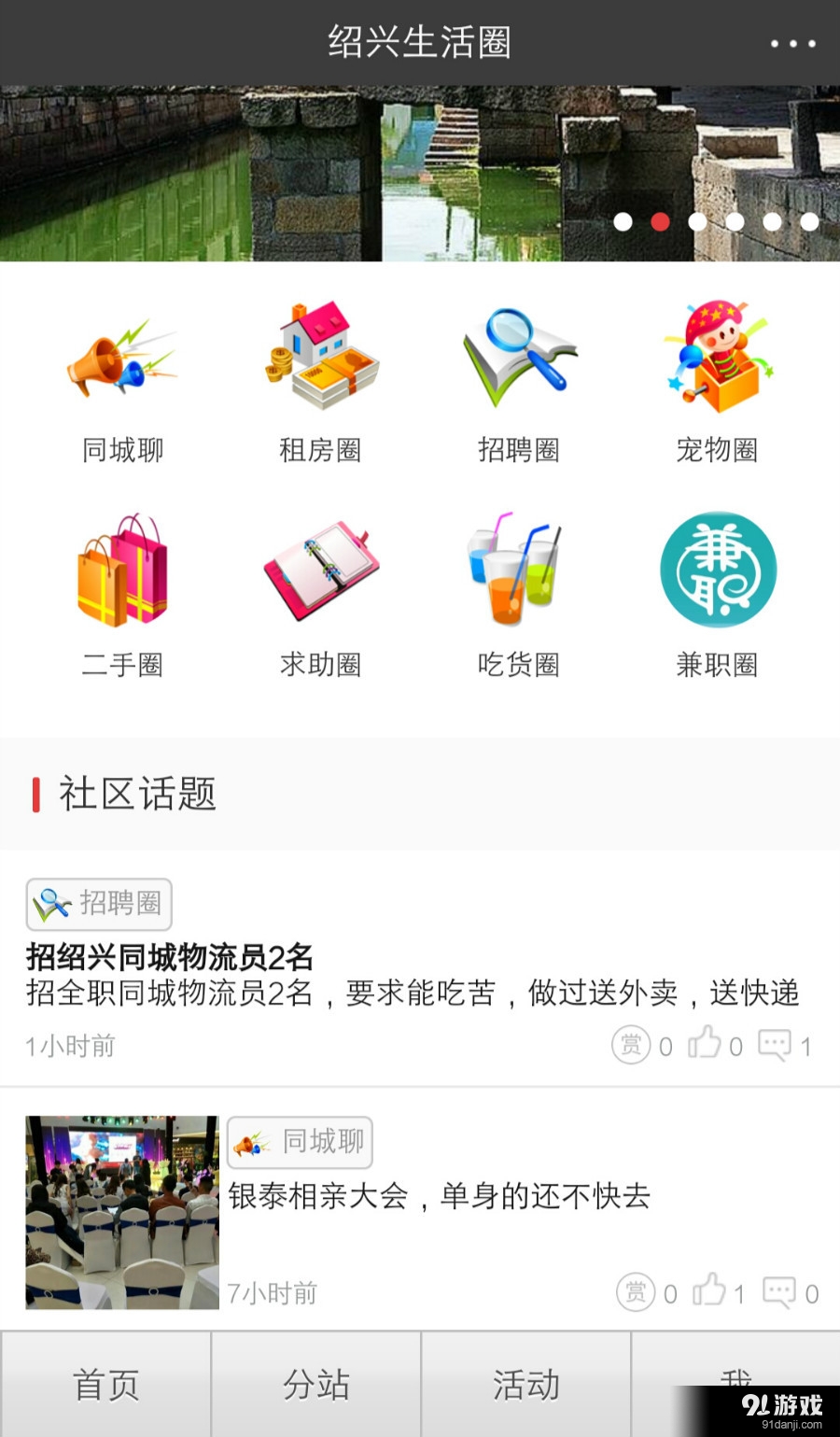The image size is (840, 1437).
Task: Like the 银泰相亲大会 matchmaking post
Action: [709, 1293]
